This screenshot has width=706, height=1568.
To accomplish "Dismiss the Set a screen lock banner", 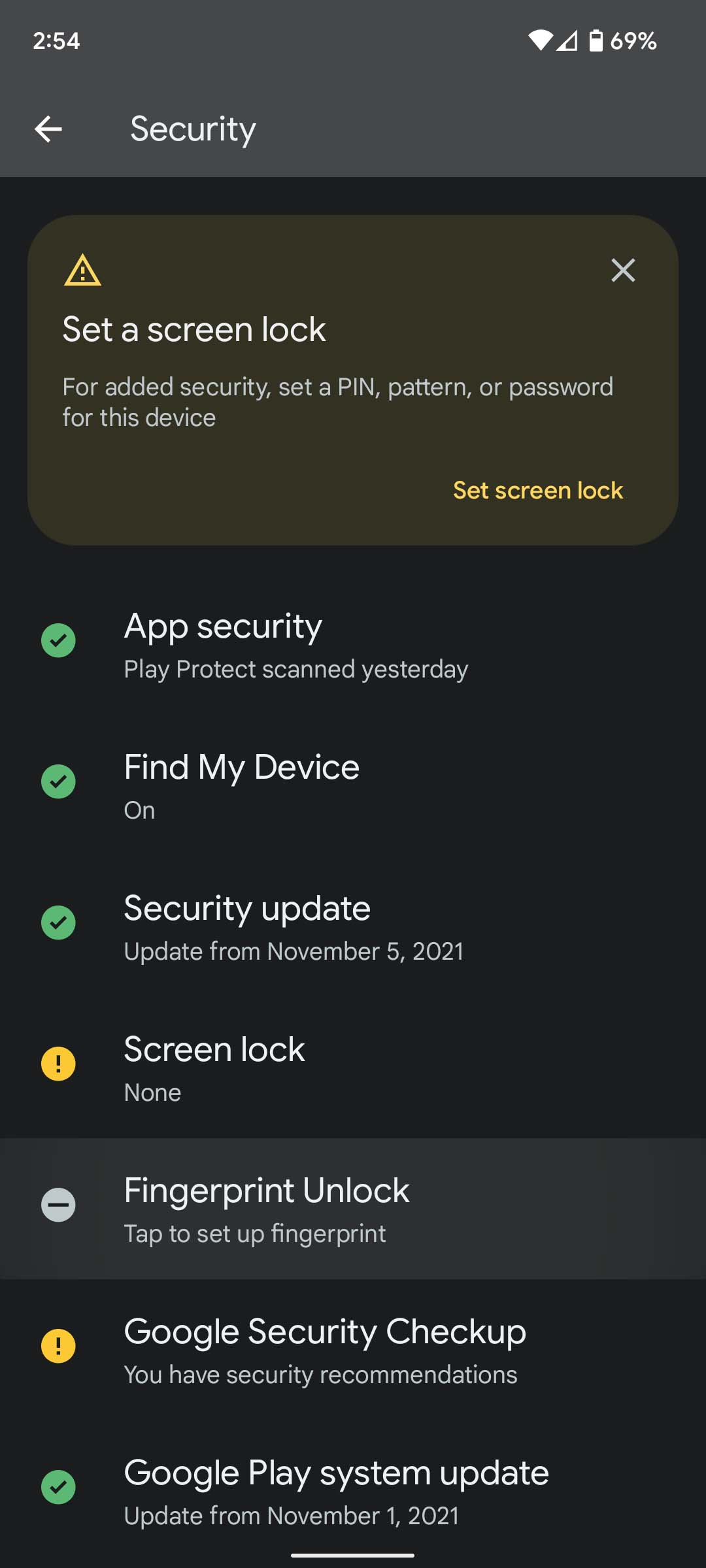I will [622, 270].
